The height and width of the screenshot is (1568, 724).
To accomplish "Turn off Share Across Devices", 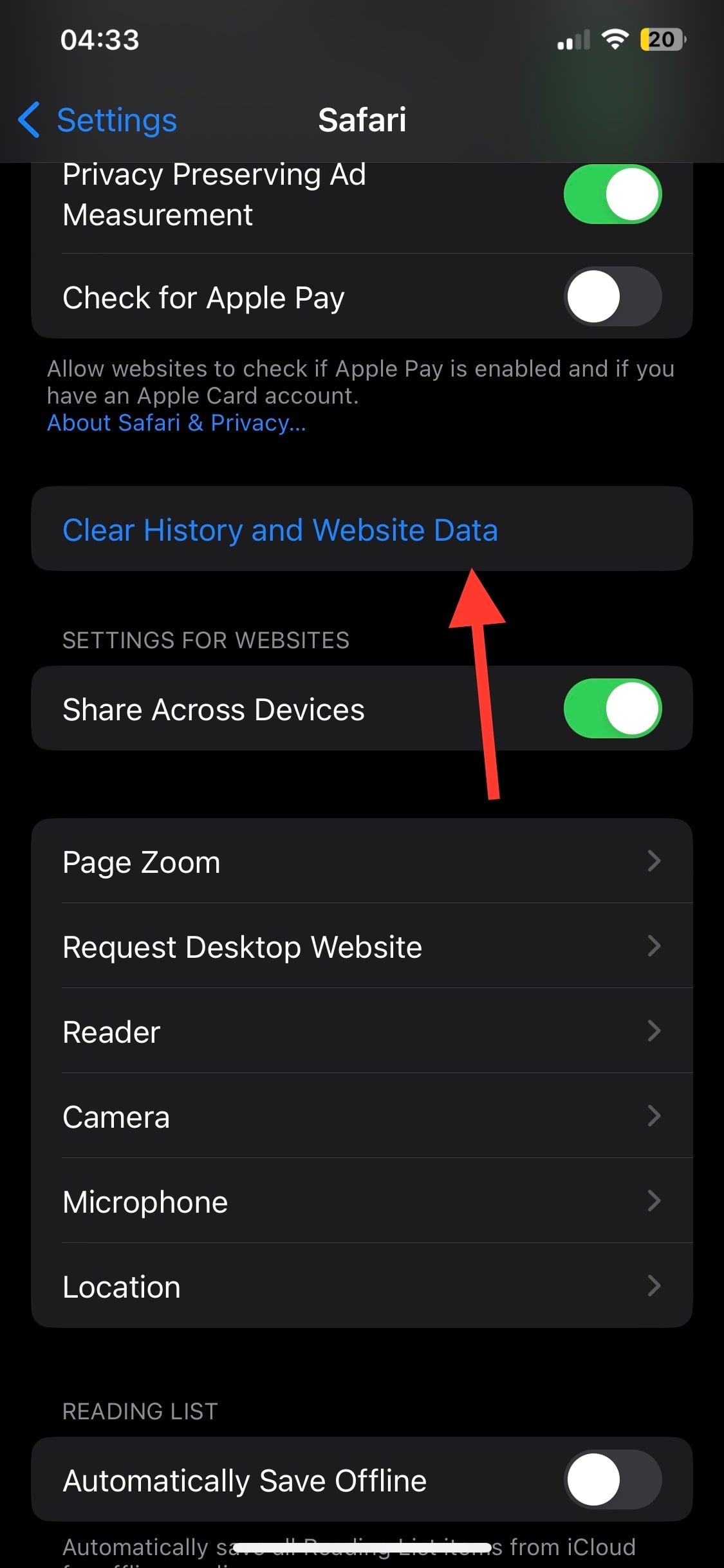I will pos(612,708).
